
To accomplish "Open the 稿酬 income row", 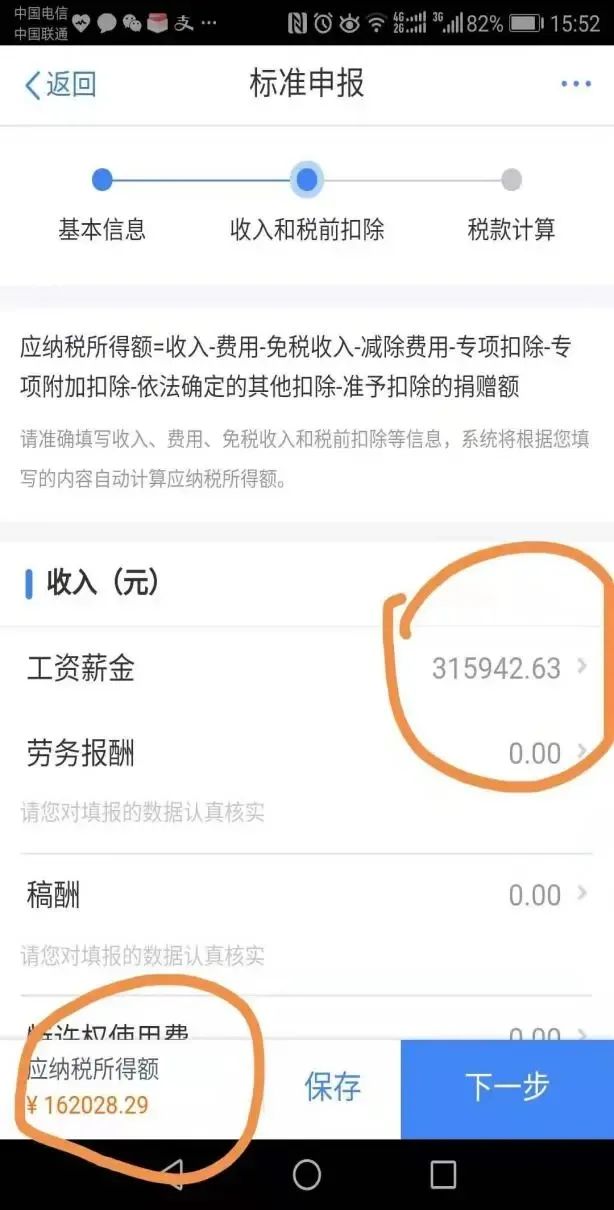I will tap(306, 895).
